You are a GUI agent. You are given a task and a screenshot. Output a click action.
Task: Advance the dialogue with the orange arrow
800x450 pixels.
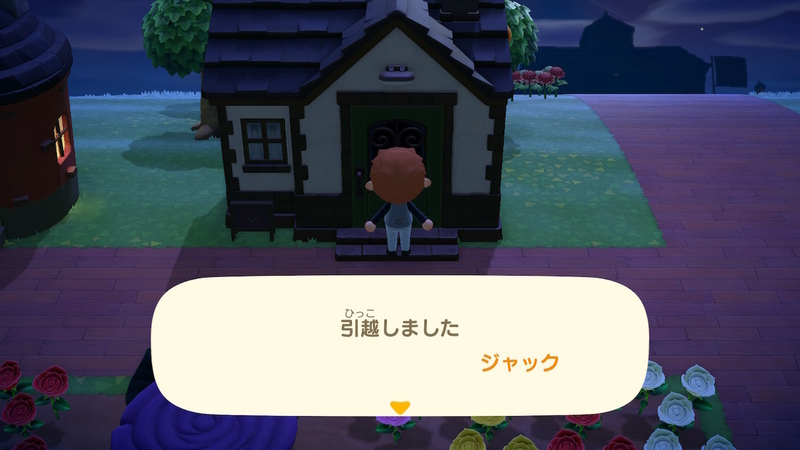400,407
